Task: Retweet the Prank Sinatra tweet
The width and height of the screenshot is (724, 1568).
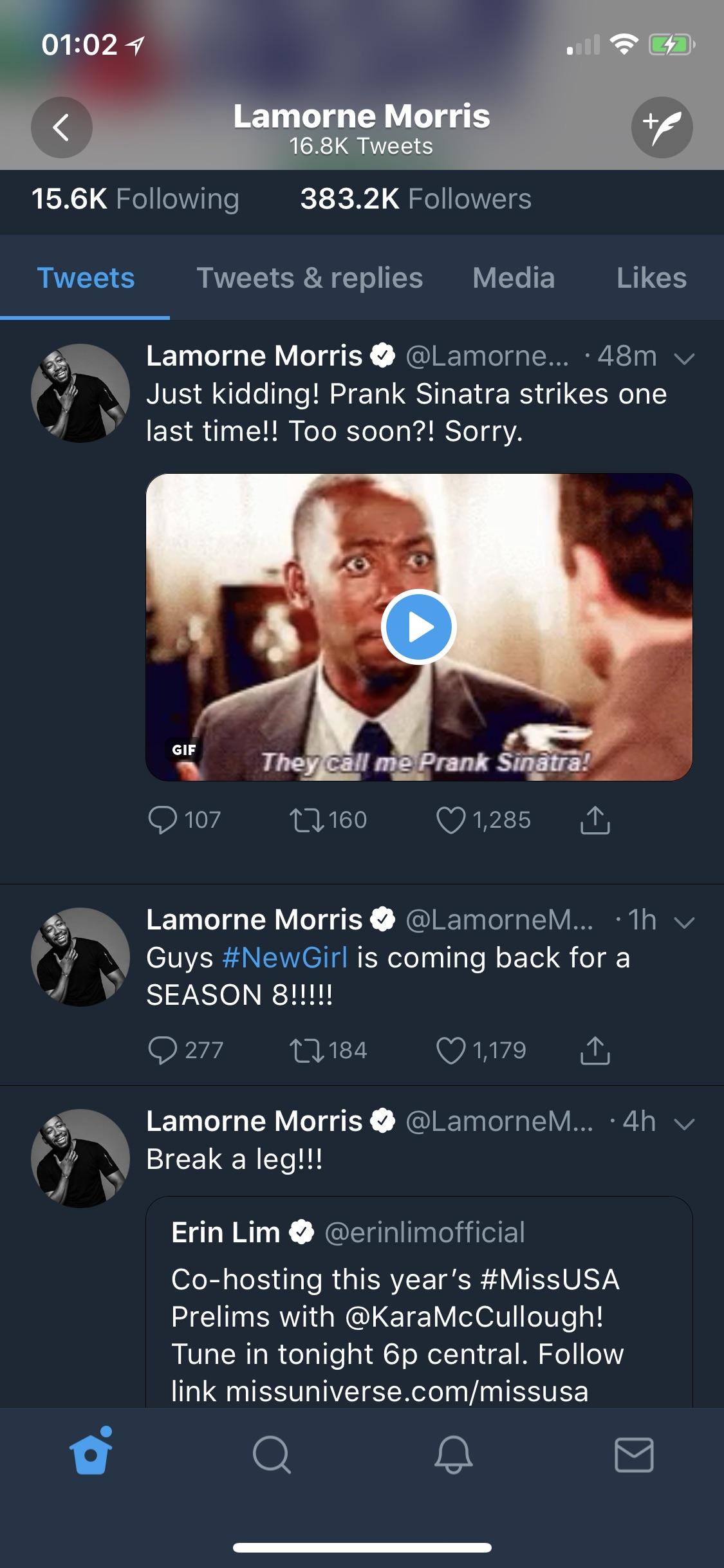Action: (306, 820)
